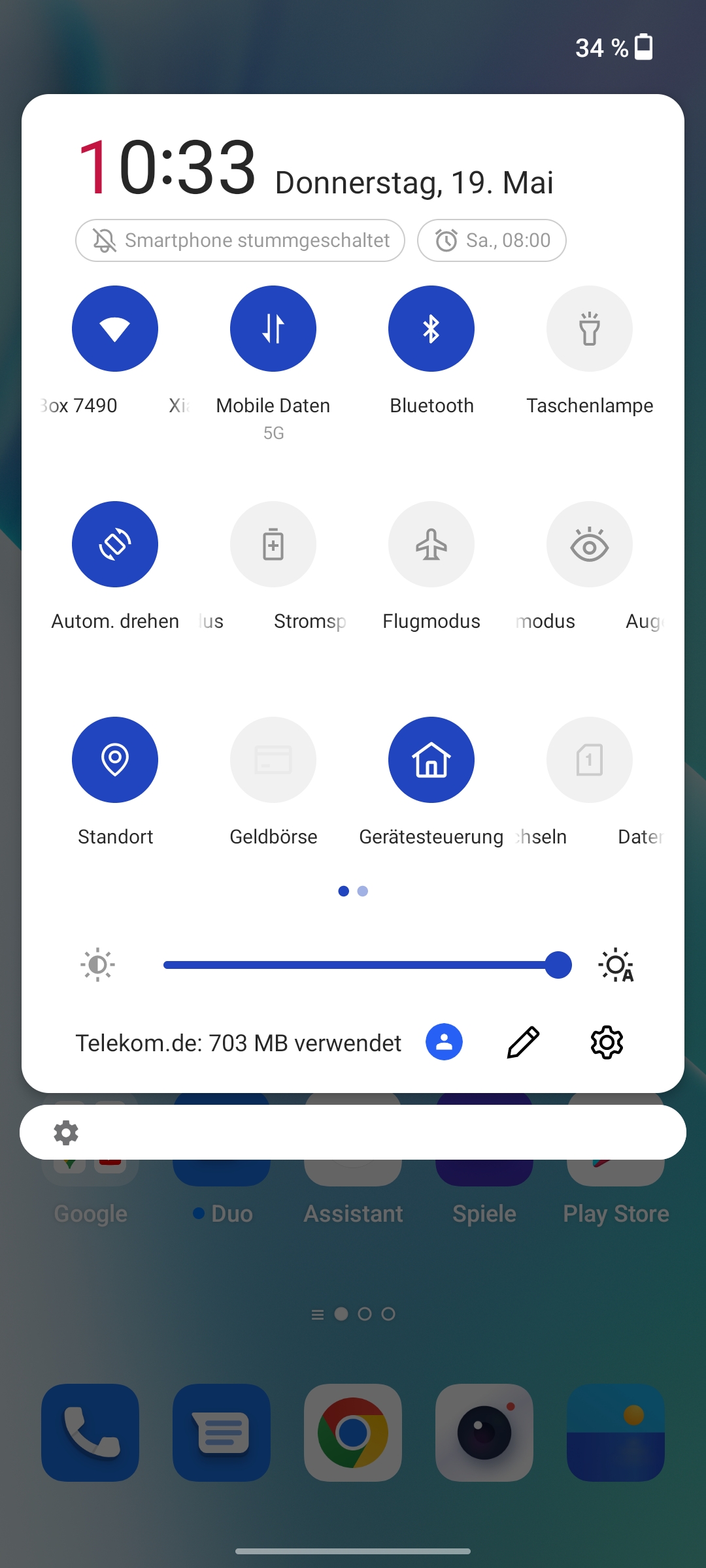The height and width of the screenshot is (1568, 706).
Task: Open the alarm chip Sa., 08:00
Action: [492, 240]
